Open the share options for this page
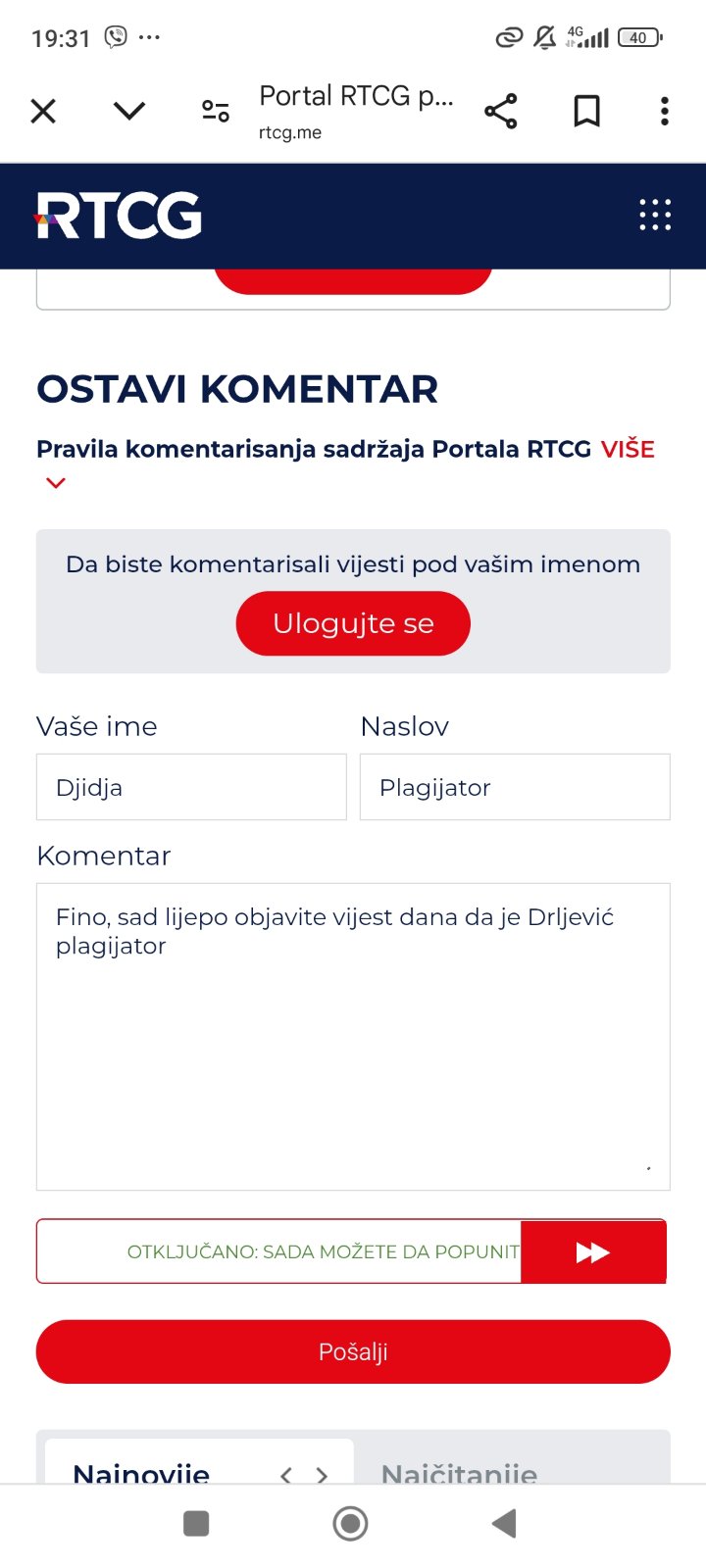Image resolution: width=706 pixels, height=1568 pixels. tap(501, 111)
